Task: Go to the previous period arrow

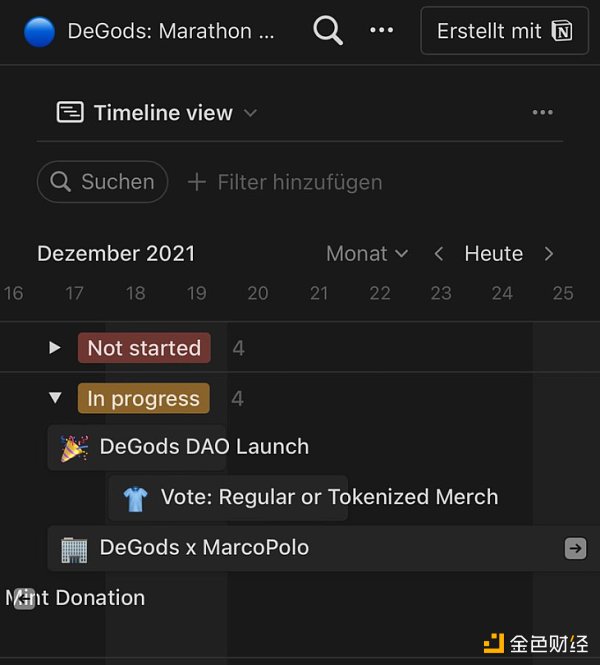Action: pyautogui.click(x=438, y=254)
